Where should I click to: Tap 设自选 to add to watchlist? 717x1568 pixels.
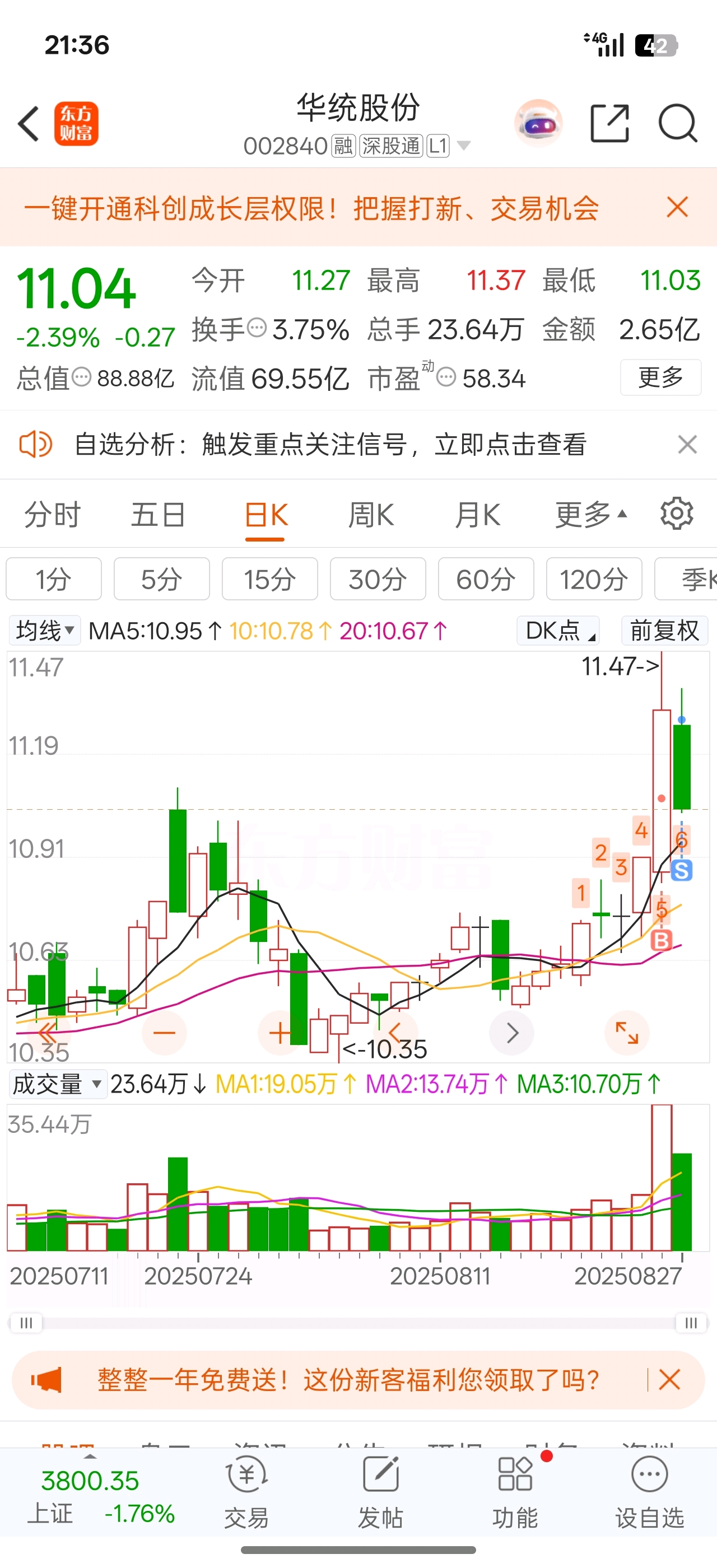[649, 1492]
